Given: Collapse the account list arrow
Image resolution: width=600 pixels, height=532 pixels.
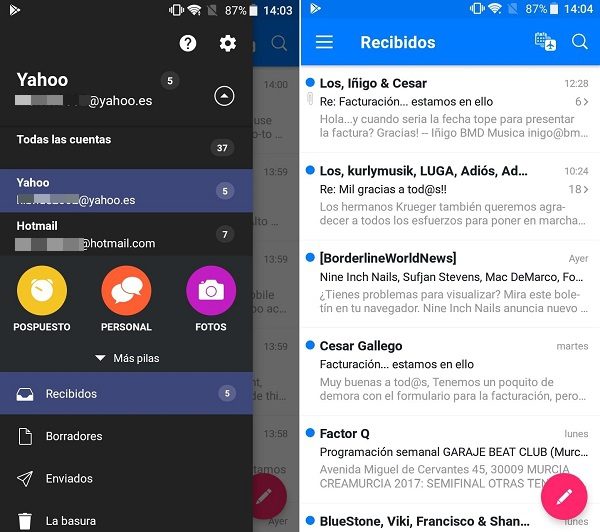Looking at the screenshot, I should (x=225, y=96).
